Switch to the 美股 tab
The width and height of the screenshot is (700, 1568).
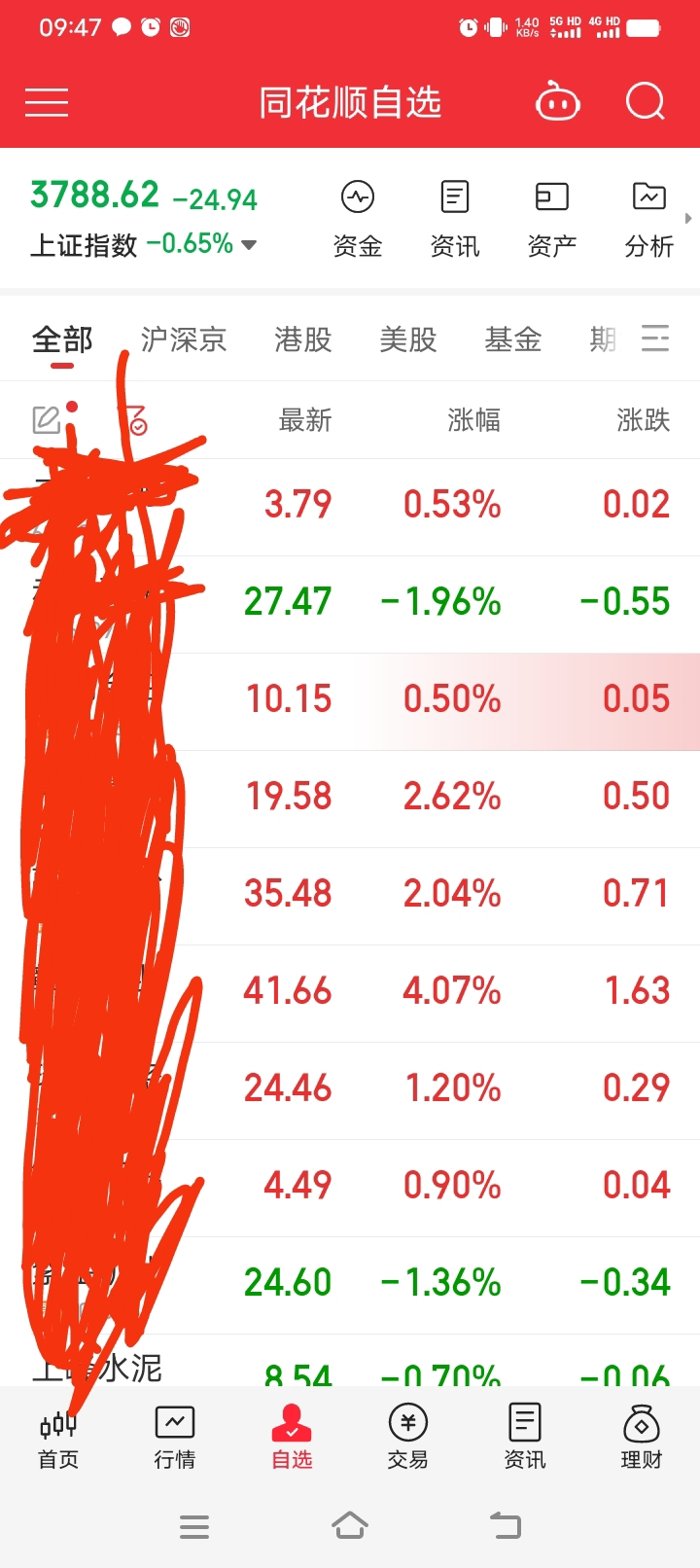(408, 339)
